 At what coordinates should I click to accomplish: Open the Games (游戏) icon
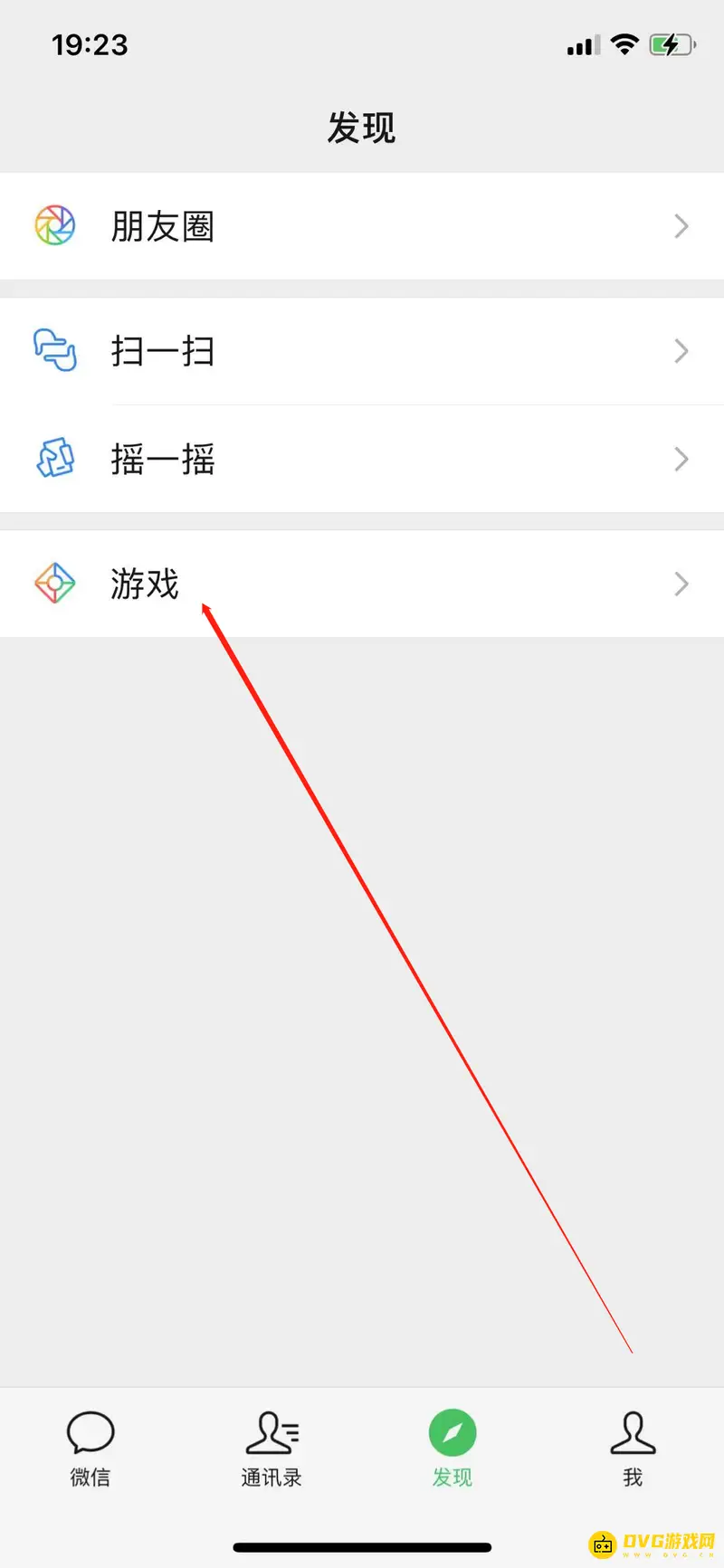[54, 584]
